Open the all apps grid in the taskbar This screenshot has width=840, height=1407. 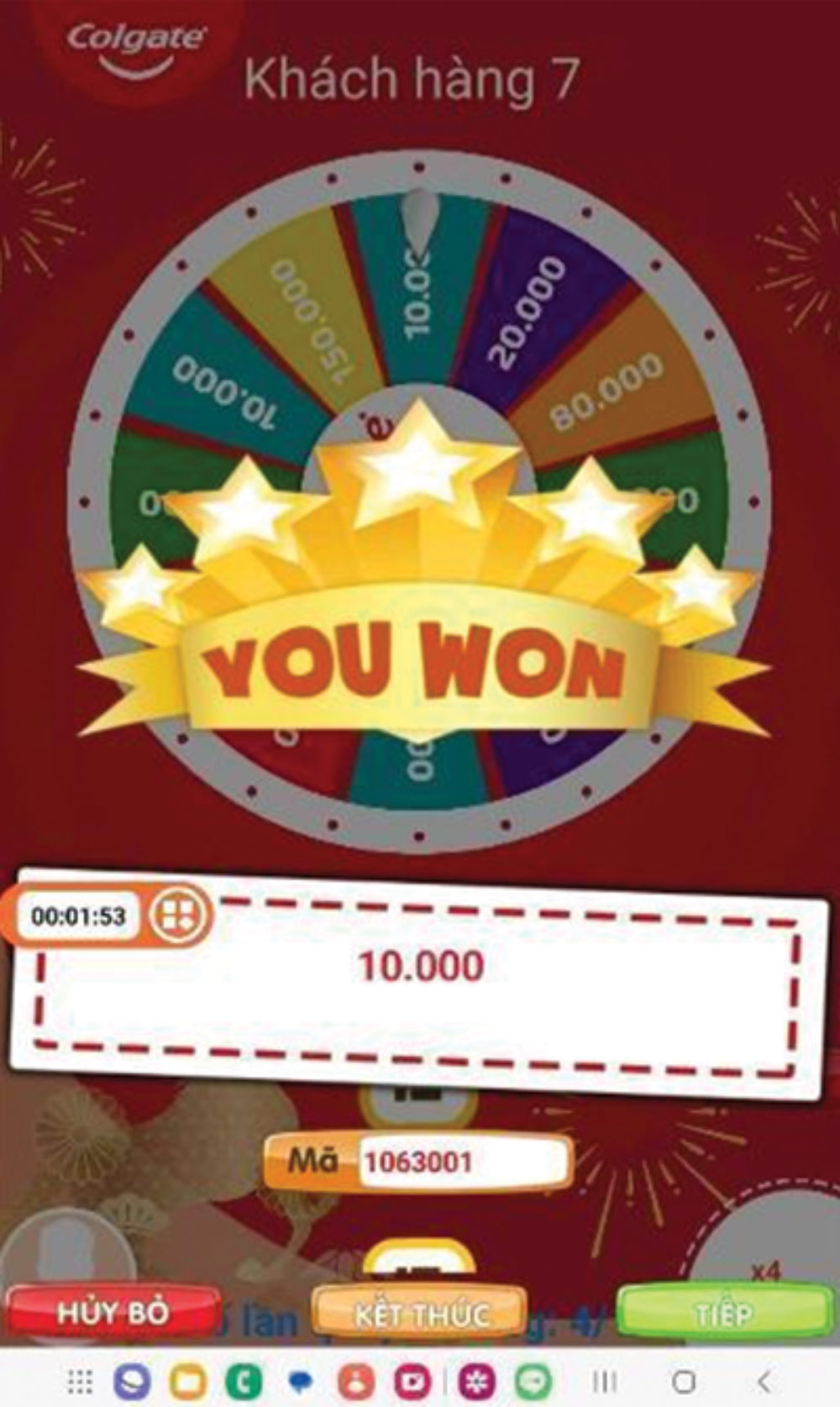(x=80, y=1378)
